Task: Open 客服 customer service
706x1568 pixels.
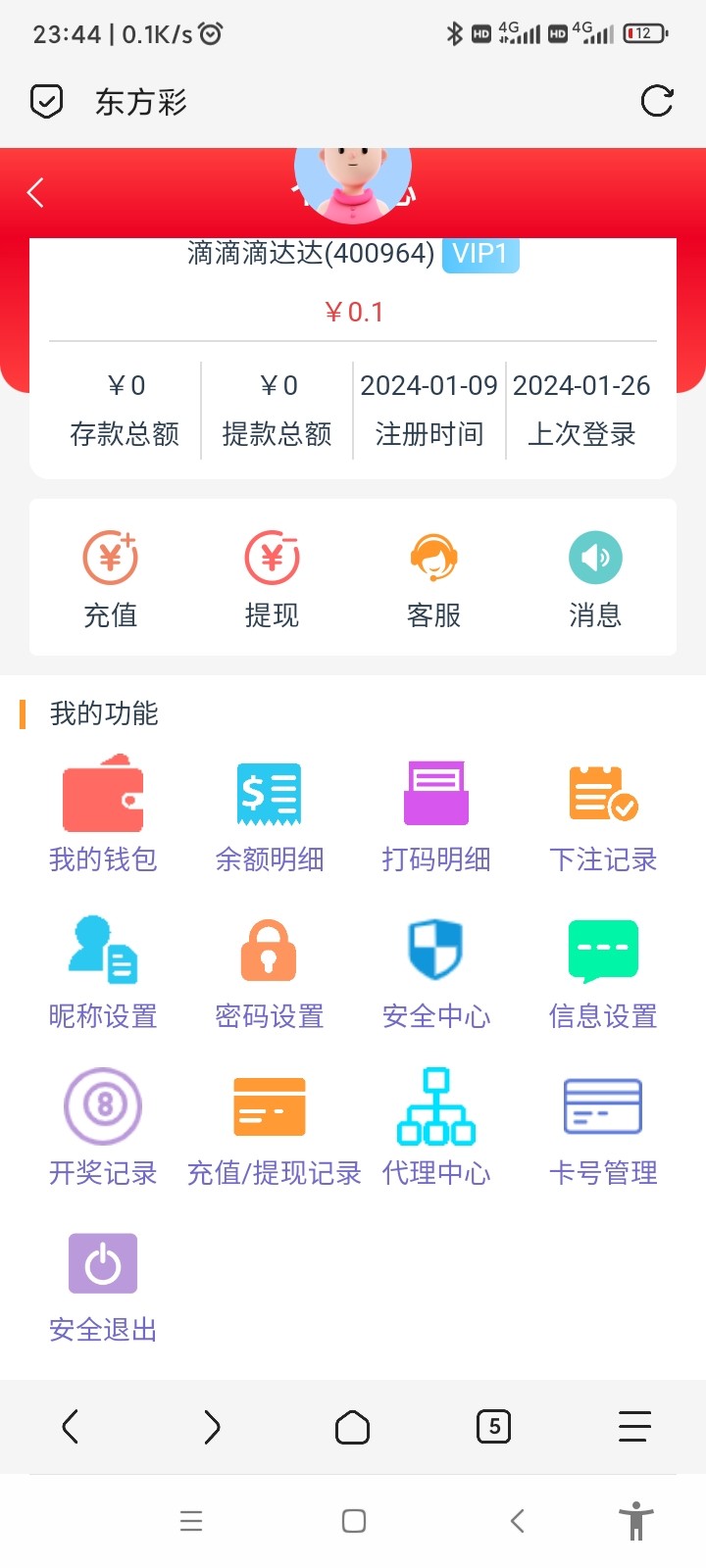Action: click(x=434, y=573)
